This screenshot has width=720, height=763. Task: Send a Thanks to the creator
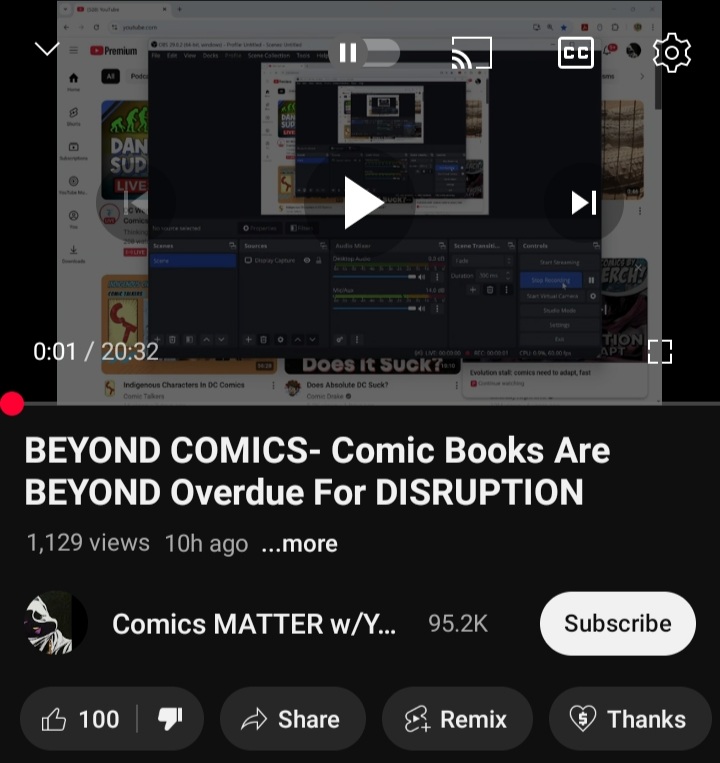click(x=630, y=719)
